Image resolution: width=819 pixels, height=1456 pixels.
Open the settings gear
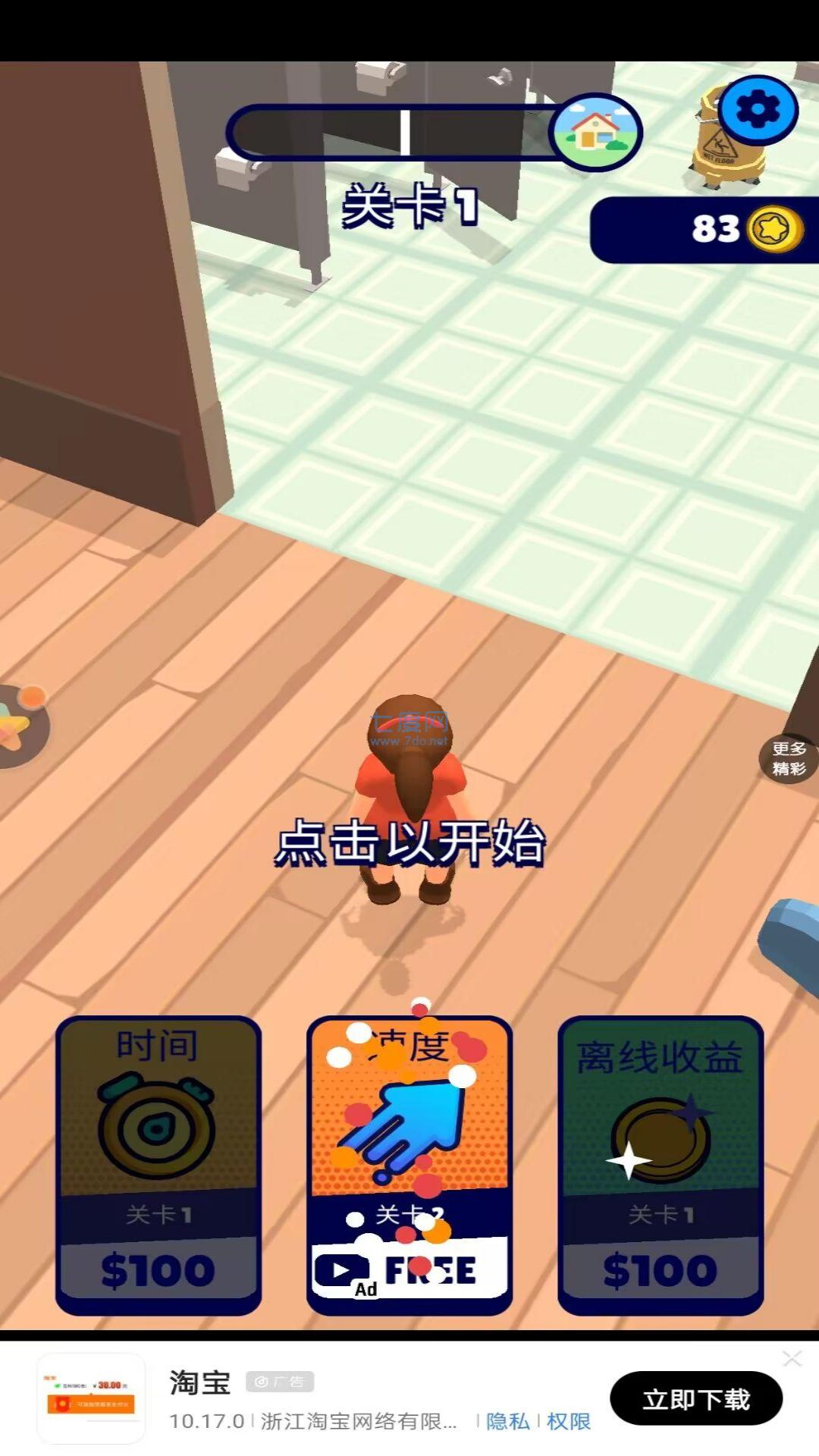758,111
